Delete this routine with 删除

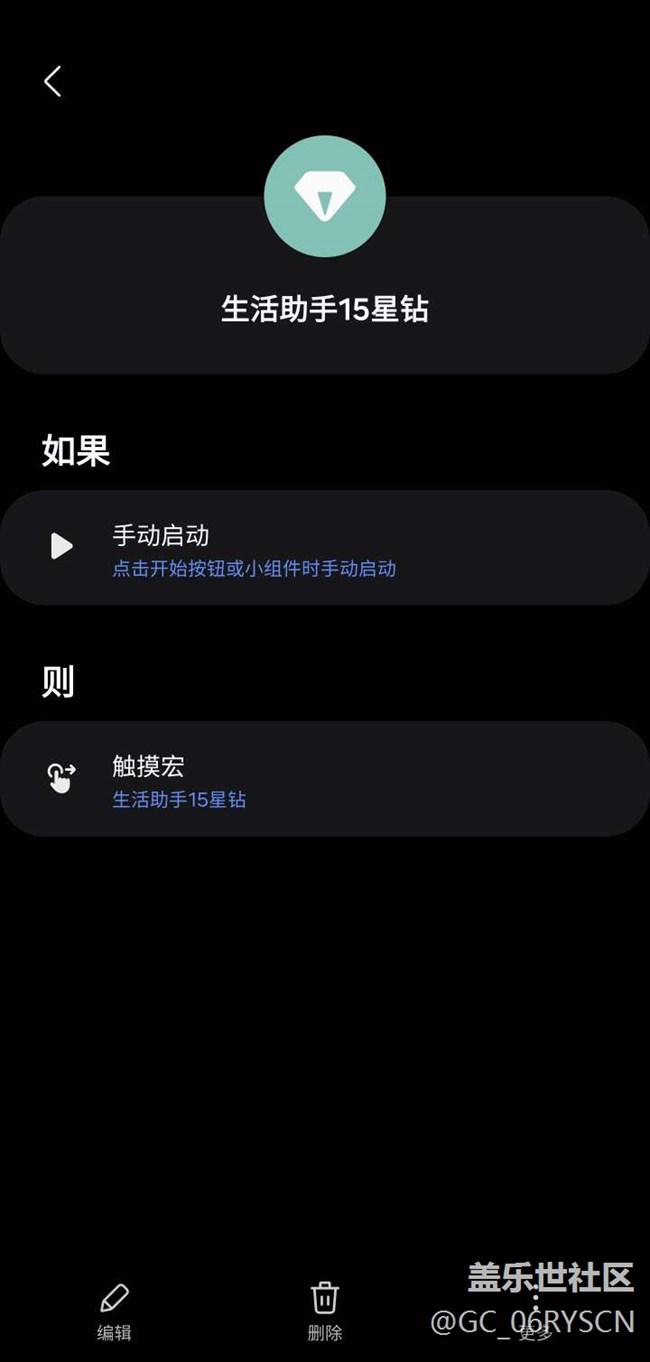pyautogui.click(x=325, y=1311)
